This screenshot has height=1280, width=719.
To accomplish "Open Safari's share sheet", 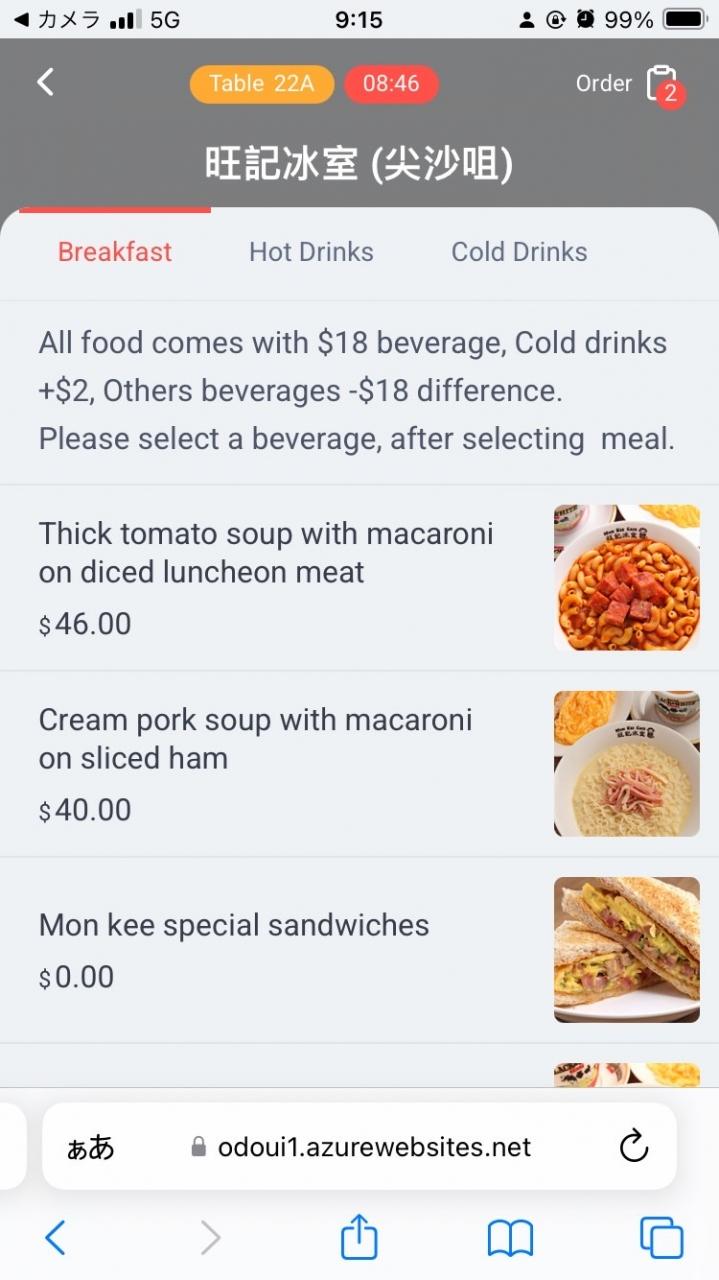I will (x=359, y=1238).
